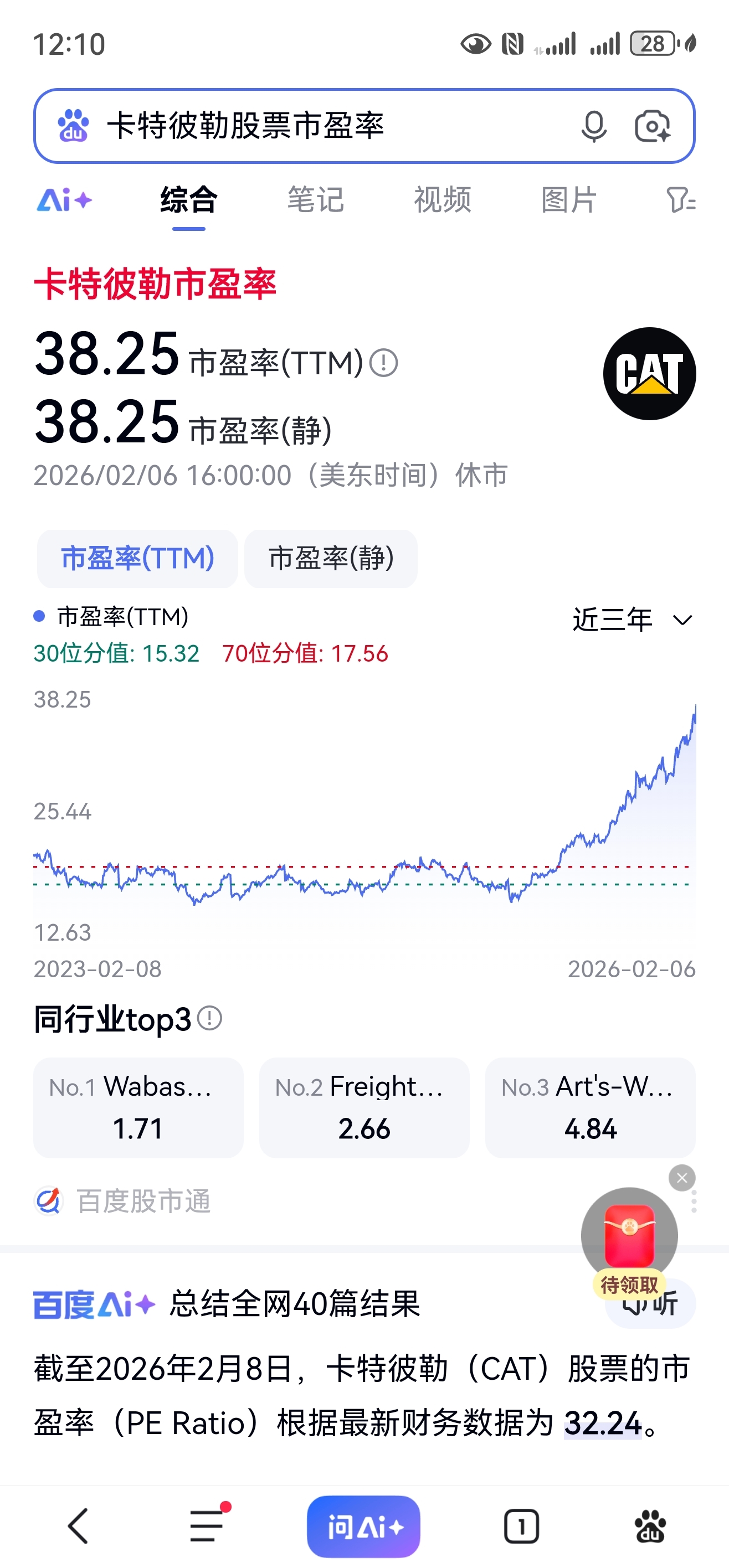Select the 市盈率(TTM) chip

pos(137,558)
